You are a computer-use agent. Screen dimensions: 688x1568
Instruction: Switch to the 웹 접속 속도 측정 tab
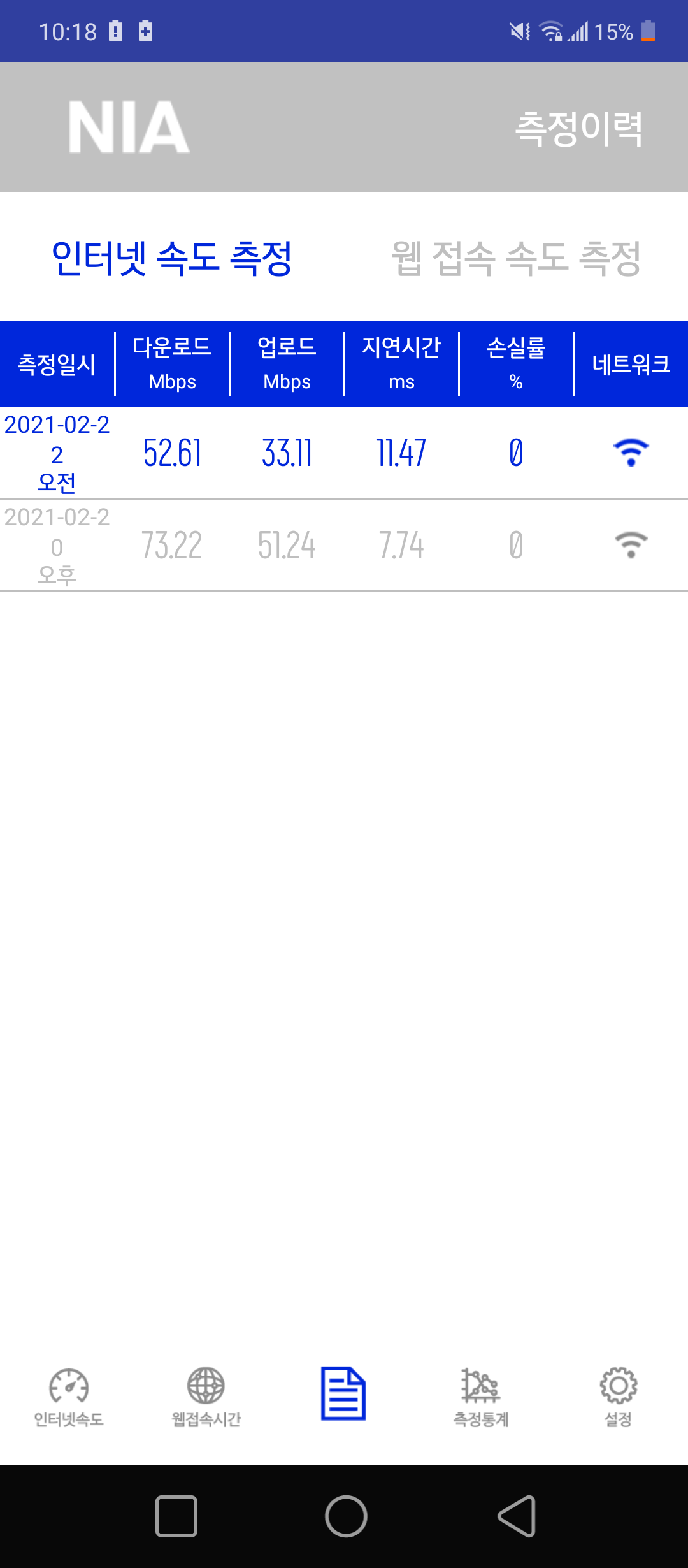[516, 258]
